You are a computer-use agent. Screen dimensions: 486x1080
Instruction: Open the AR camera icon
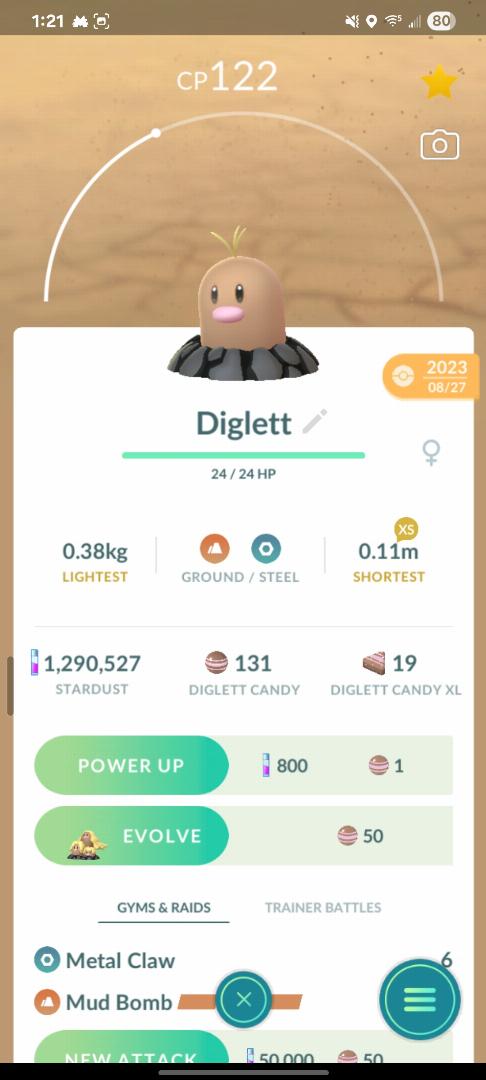point(439,145)
